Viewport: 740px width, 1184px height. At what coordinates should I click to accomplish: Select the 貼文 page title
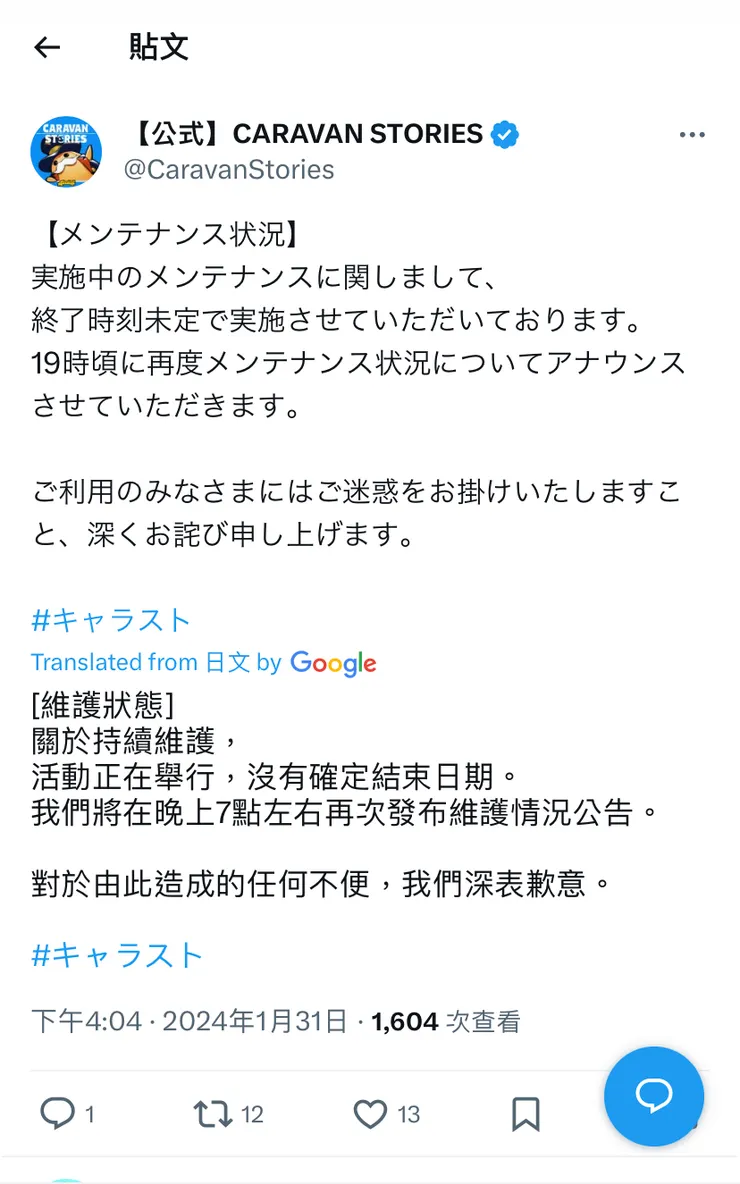(x=157, y=48)
